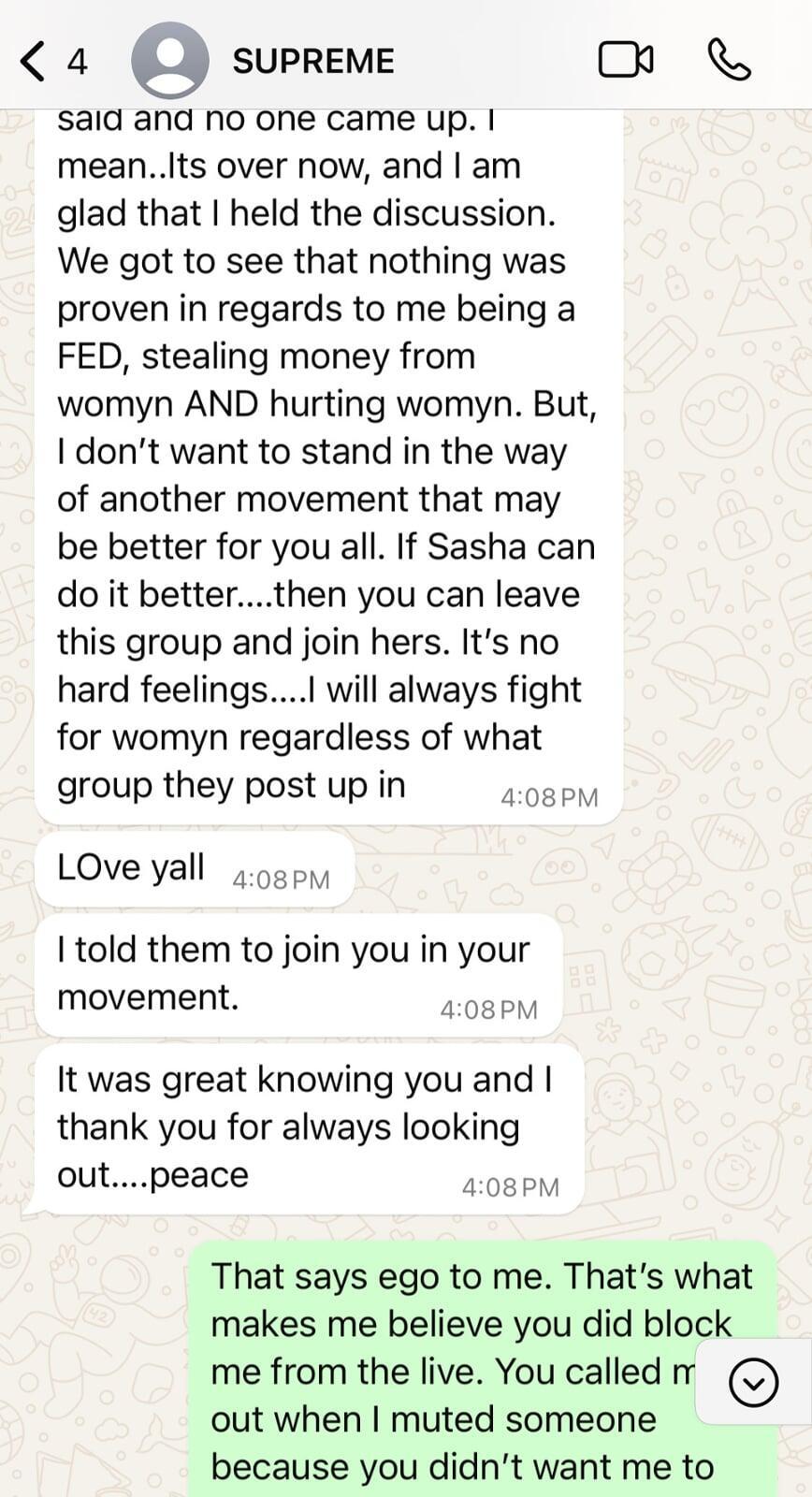Jump to the latest message
Image resolution: width=812 pixels, height=1497 pixels.
[753, 1383]
